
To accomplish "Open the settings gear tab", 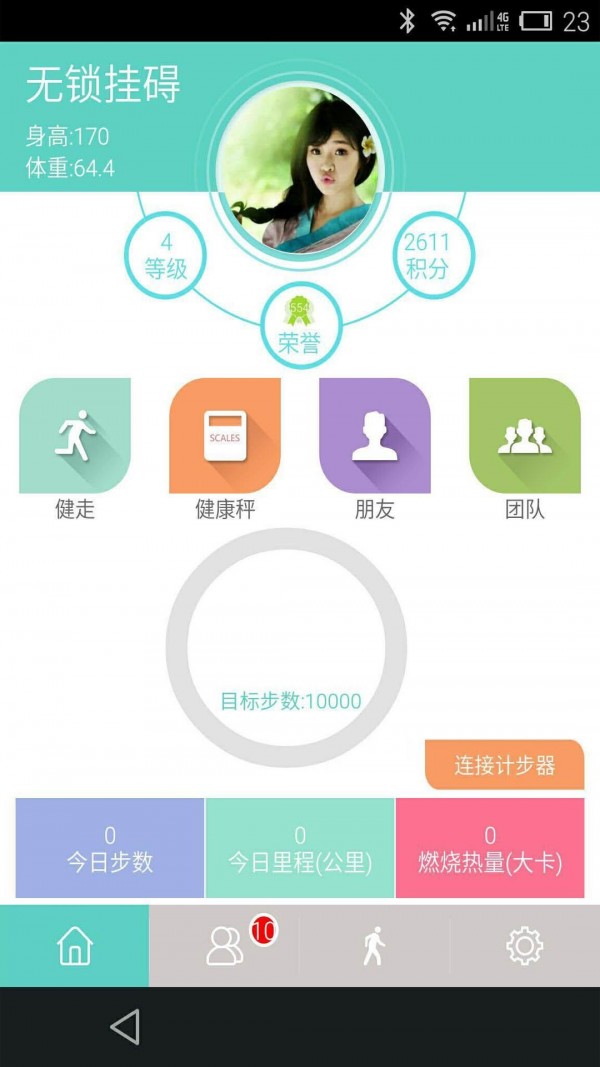I will (524, 945).
